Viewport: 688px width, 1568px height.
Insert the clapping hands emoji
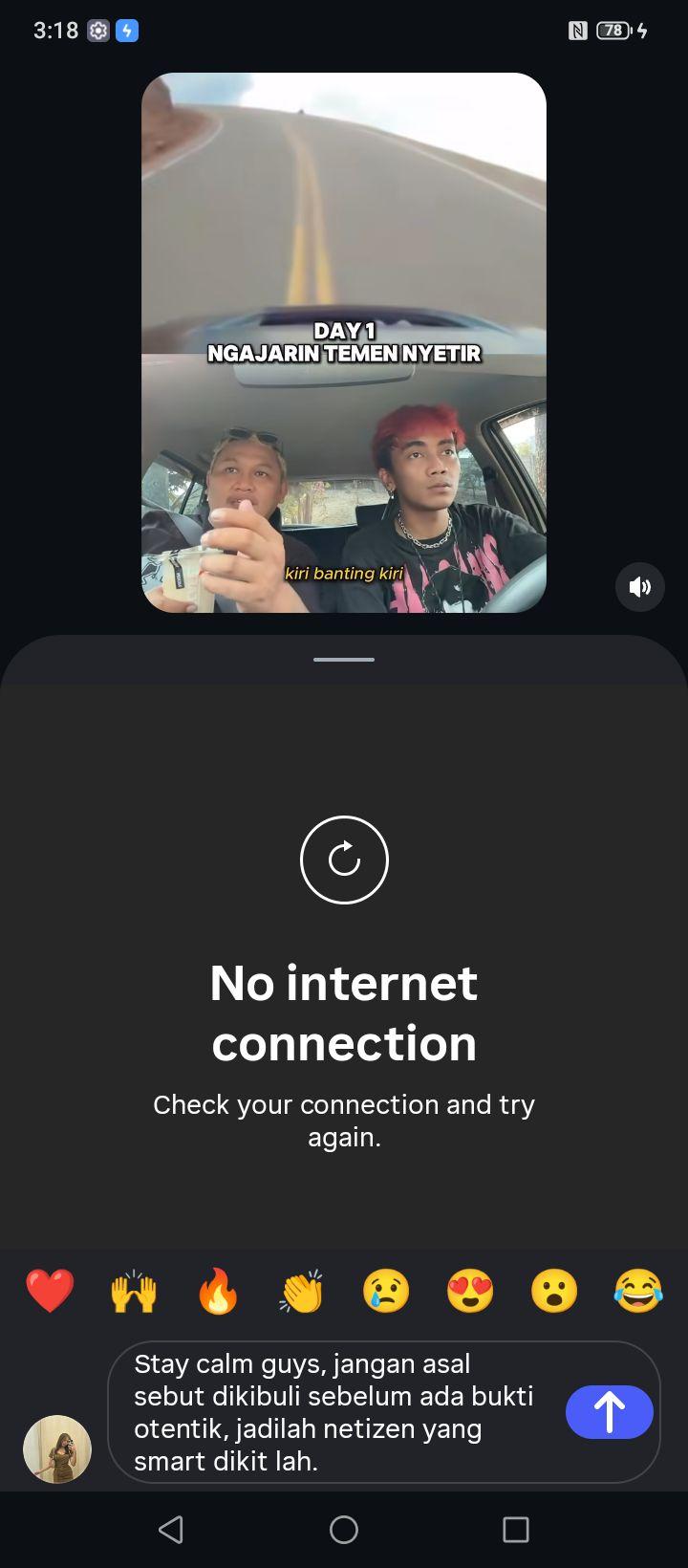coord(302,1292)
